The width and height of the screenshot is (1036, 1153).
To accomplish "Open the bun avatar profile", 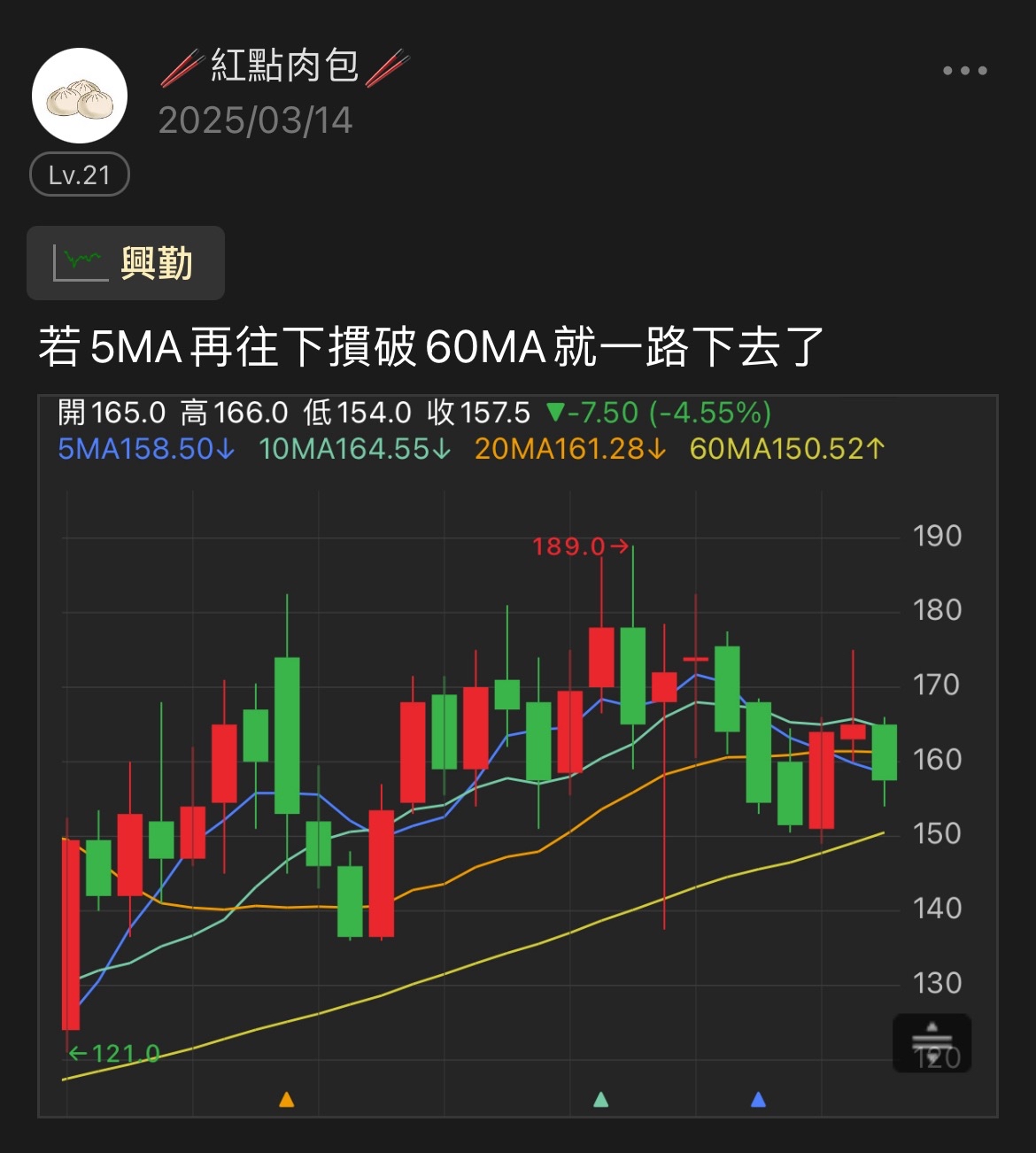I will tap(80, 96).
